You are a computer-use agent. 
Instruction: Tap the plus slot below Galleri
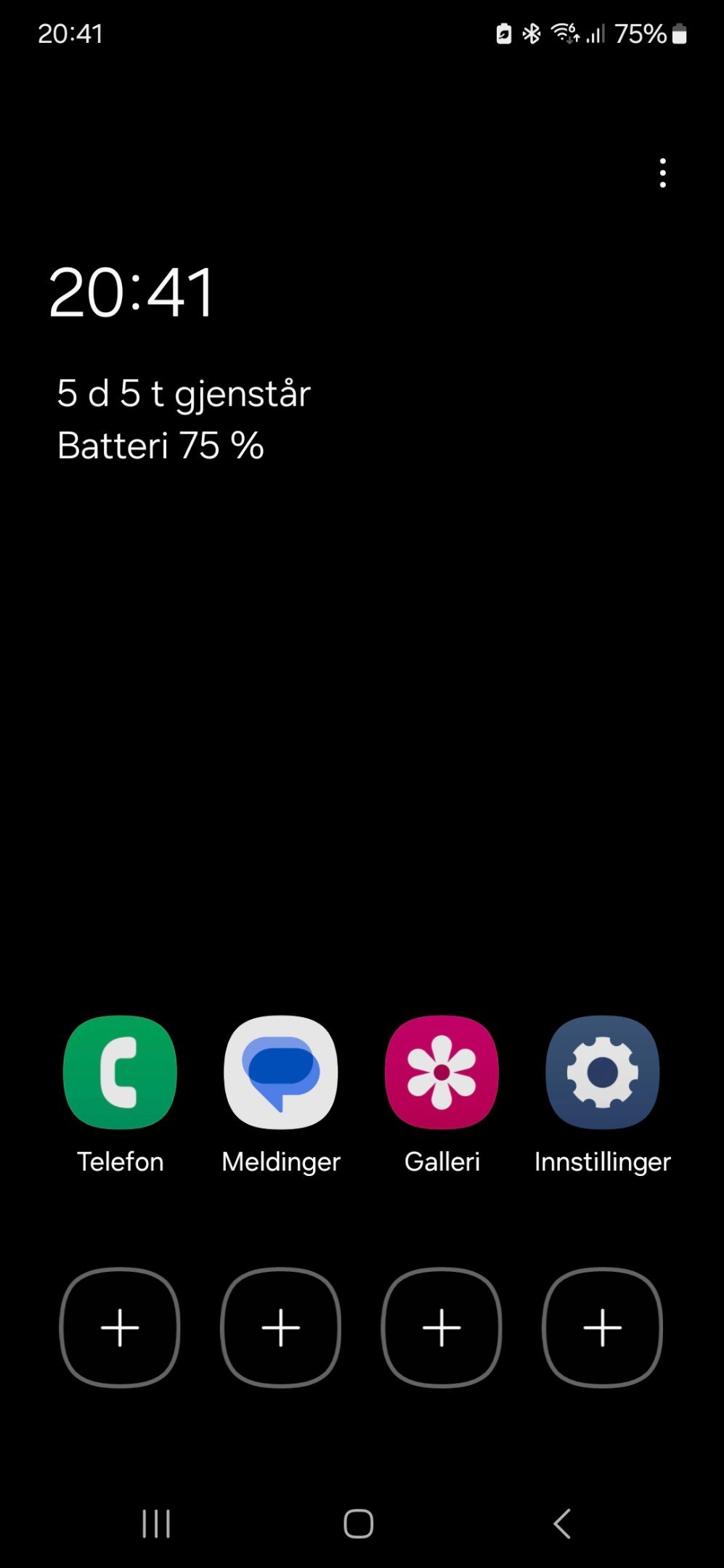[442, 1327]
